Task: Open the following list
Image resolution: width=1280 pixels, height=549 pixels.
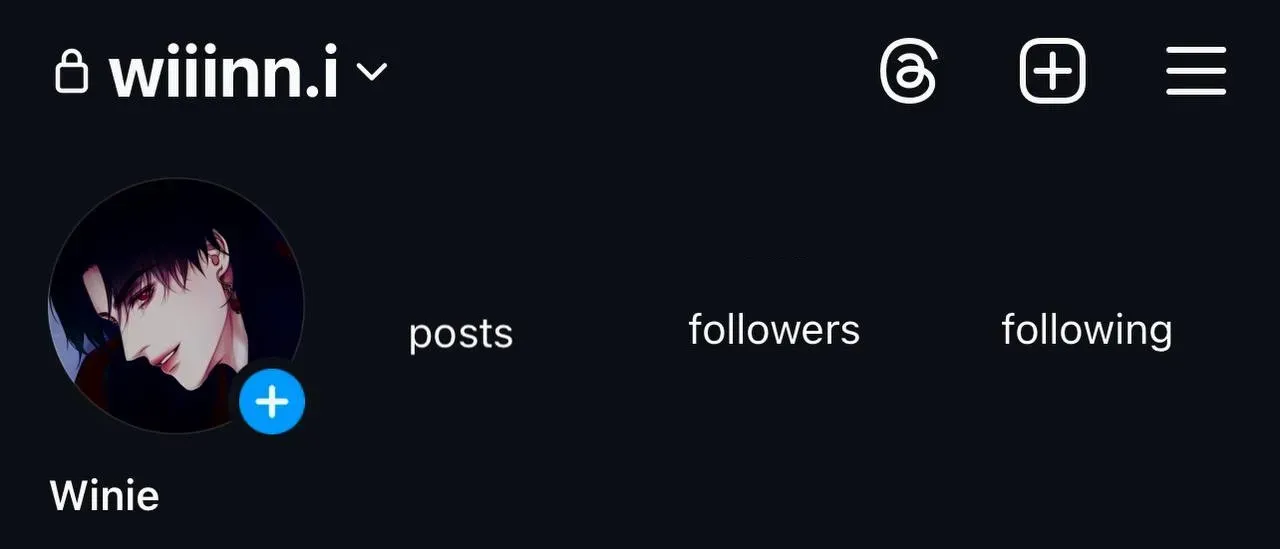Action: [1087, 329]
